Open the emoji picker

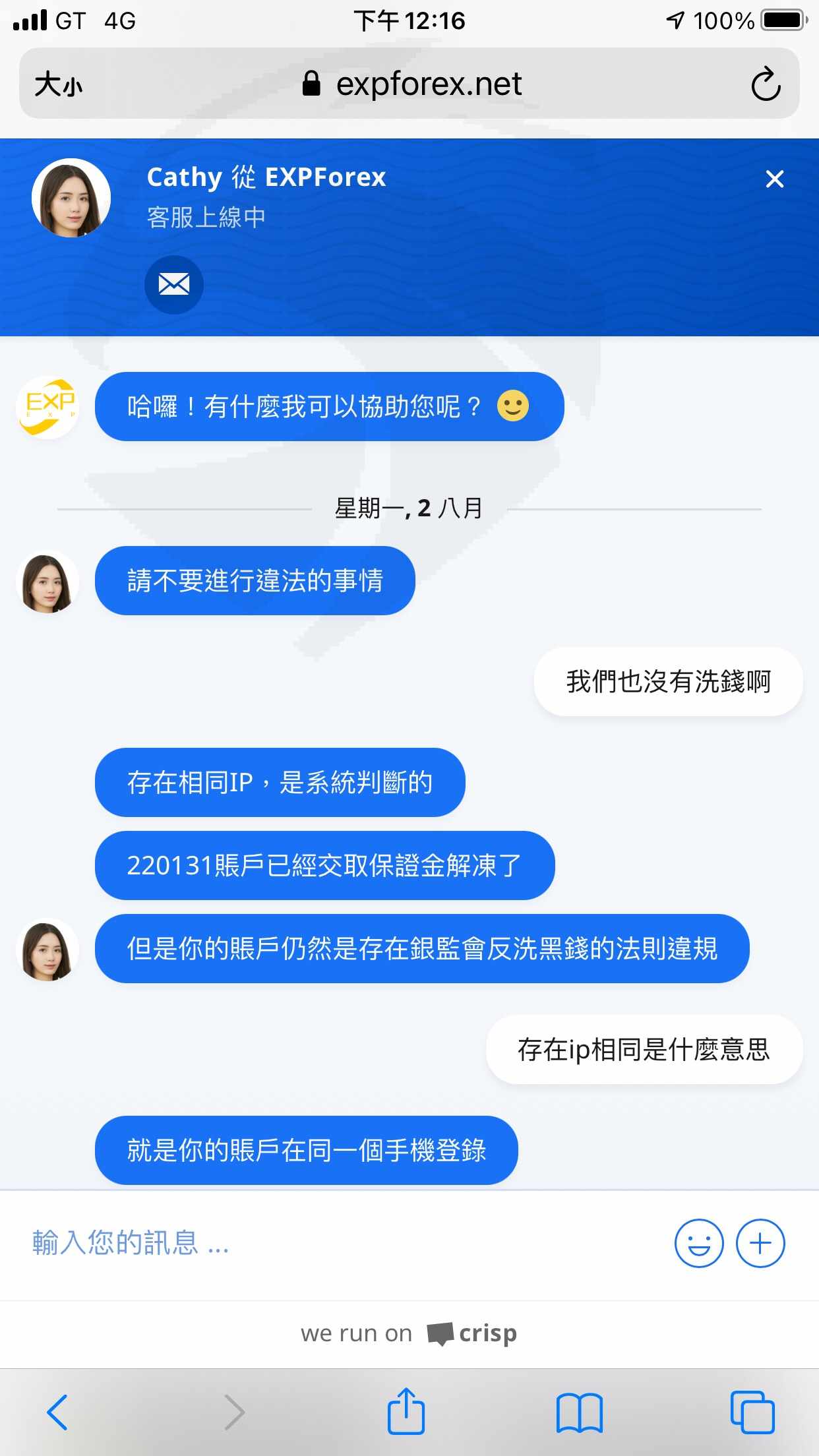(x=699, y=1244)
